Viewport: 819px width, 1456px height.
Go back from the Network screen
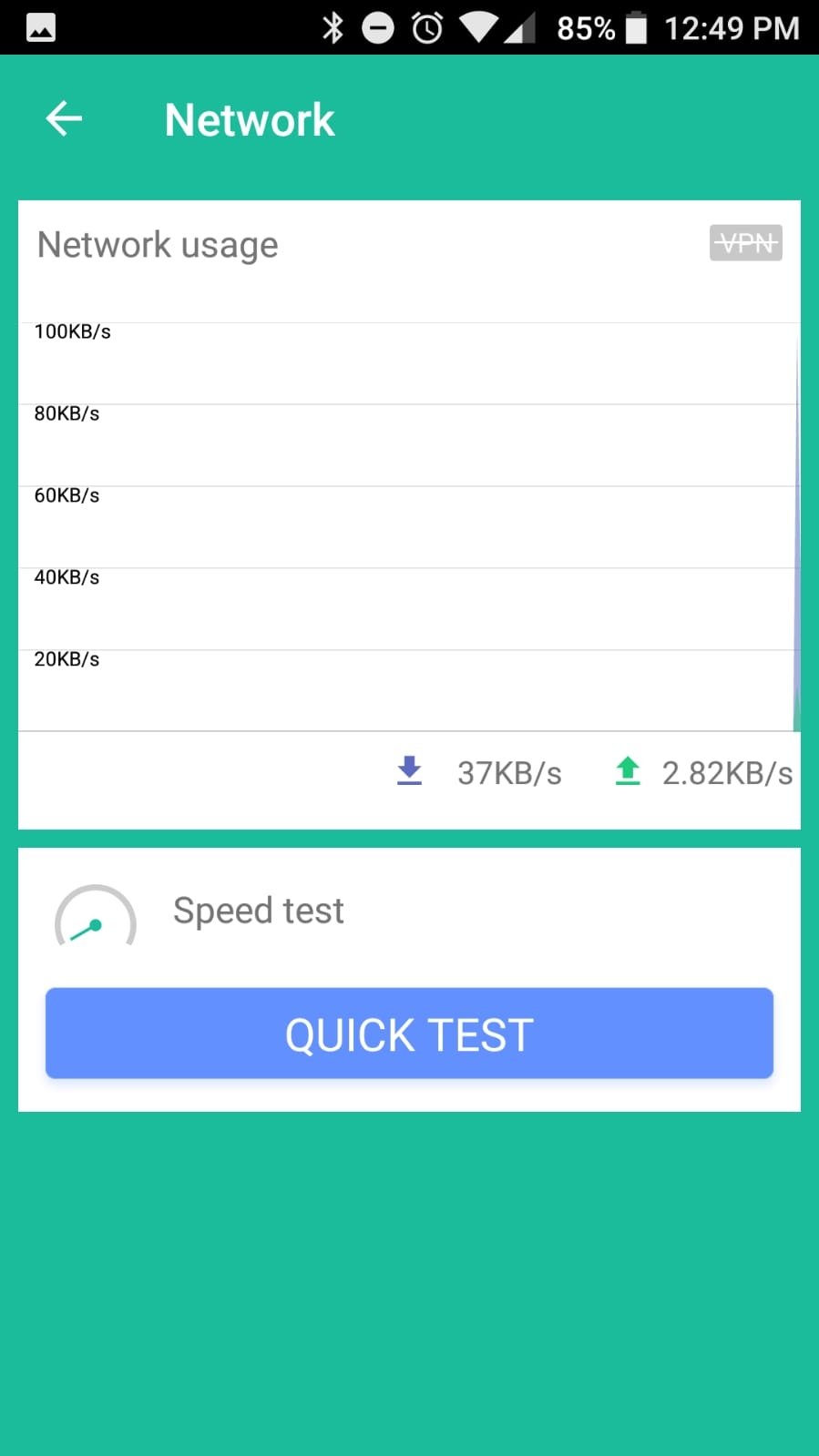pyautogui.click(x=64, y=119)
